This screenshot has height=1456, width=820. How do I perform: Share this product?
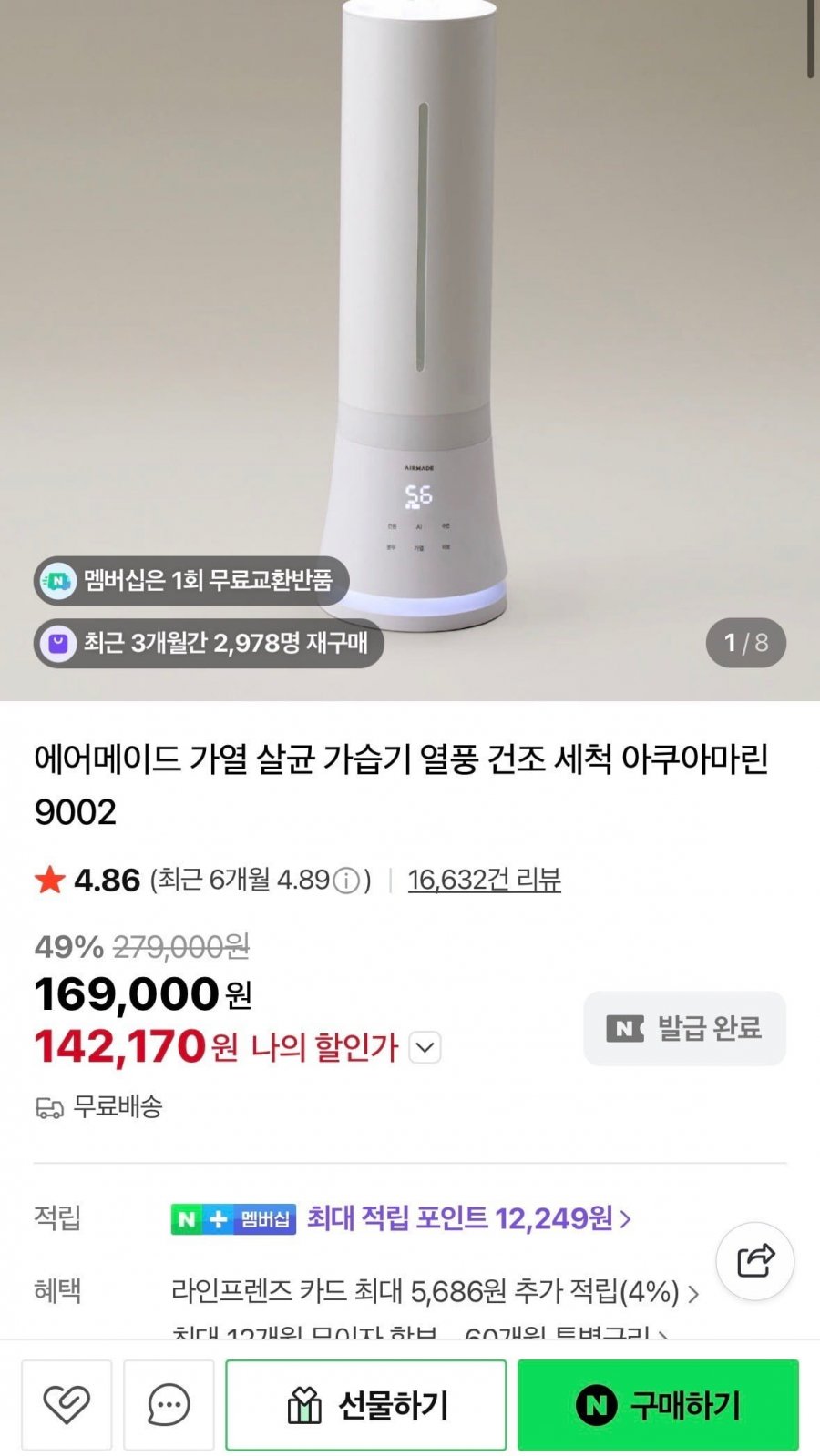point(755,1261)
